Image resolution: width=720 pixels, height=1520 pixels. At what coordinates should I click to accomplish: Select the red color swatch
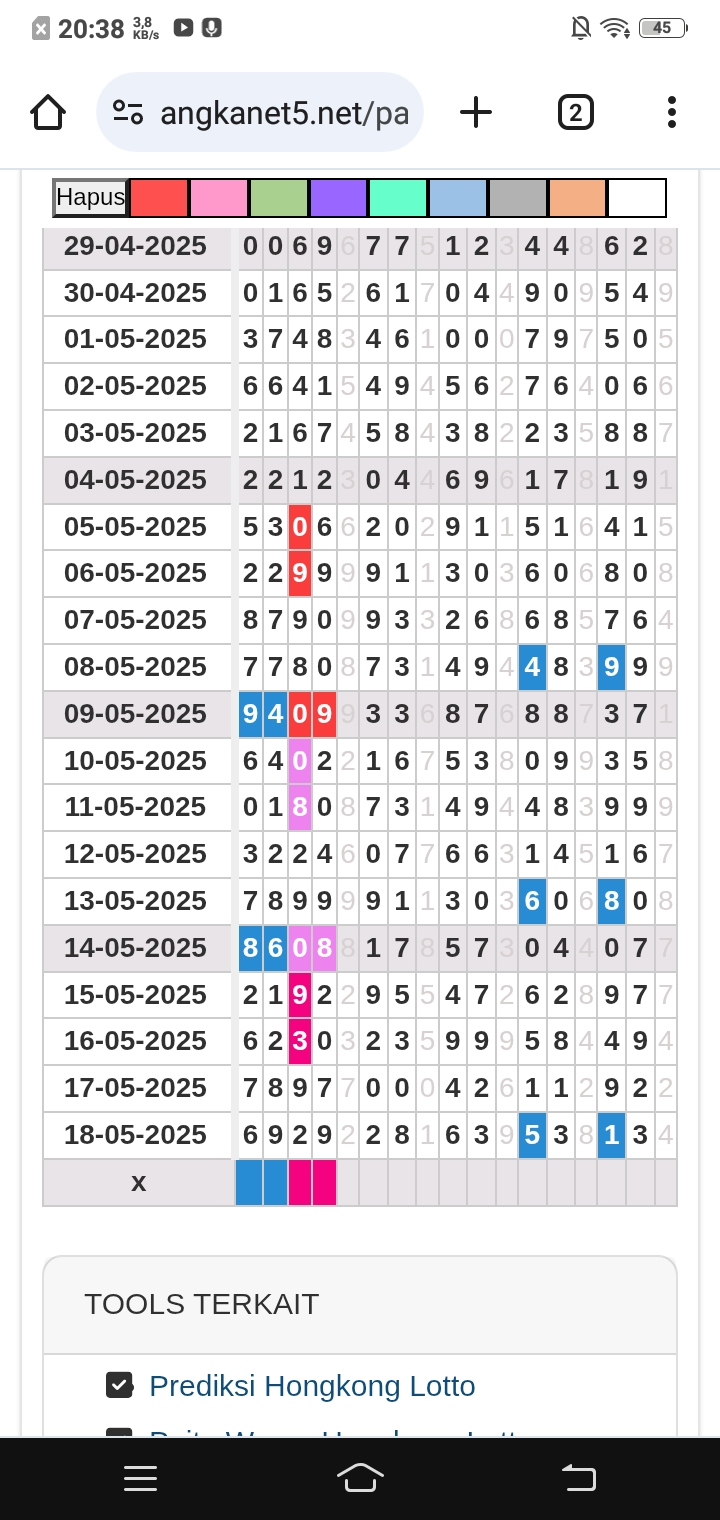(159, 198)
